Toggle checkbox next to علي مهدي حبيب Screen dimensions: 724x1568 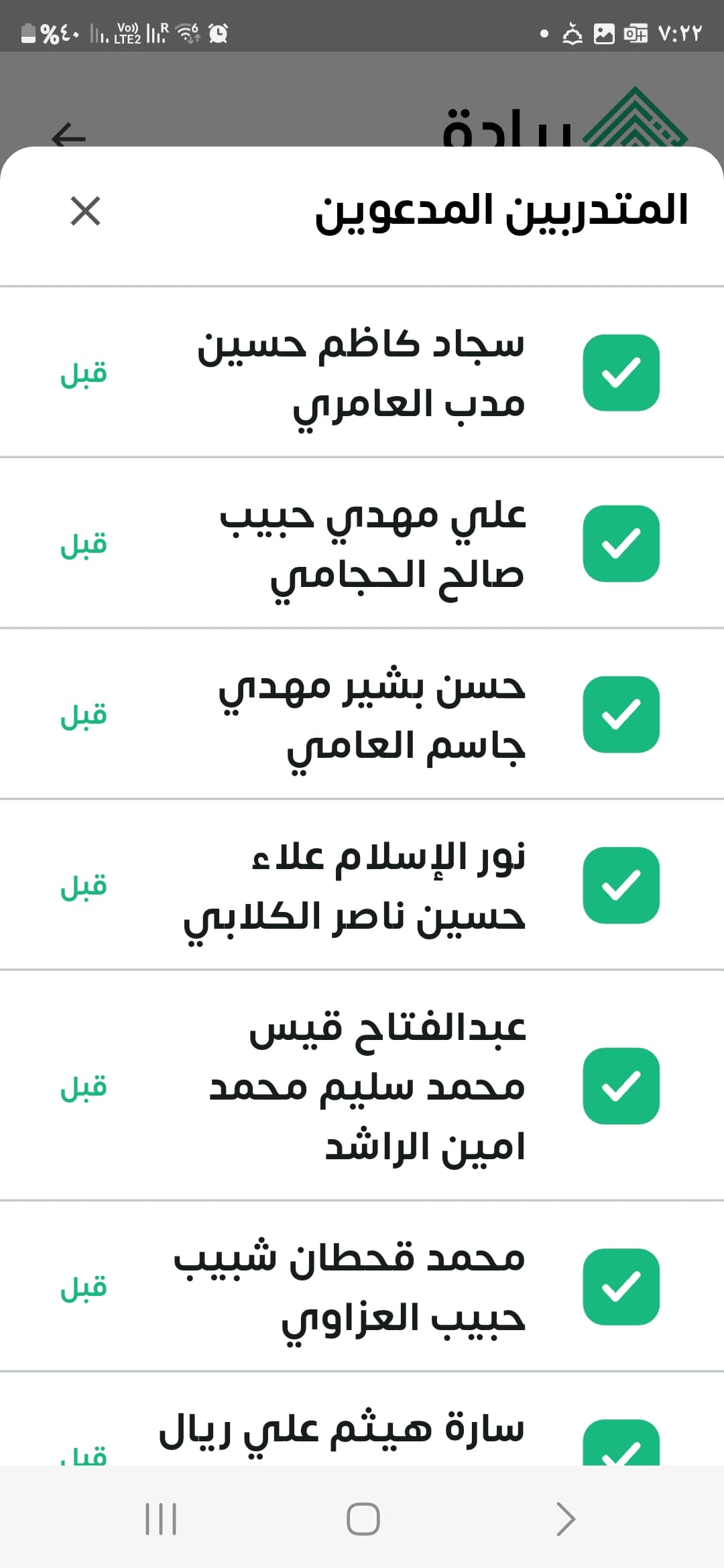[621, 543]
